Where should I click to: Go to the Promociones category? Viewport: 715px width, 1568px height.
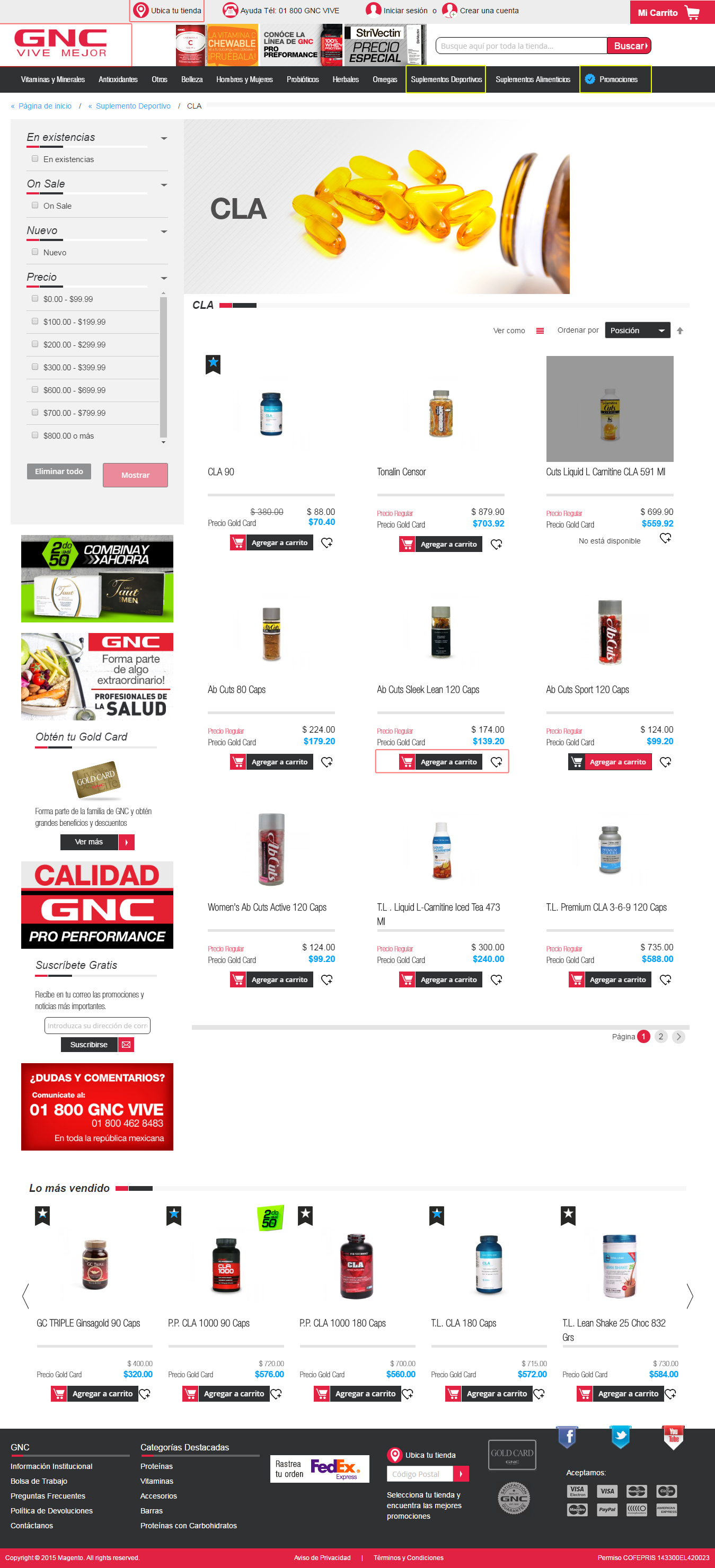click(617, 80)
